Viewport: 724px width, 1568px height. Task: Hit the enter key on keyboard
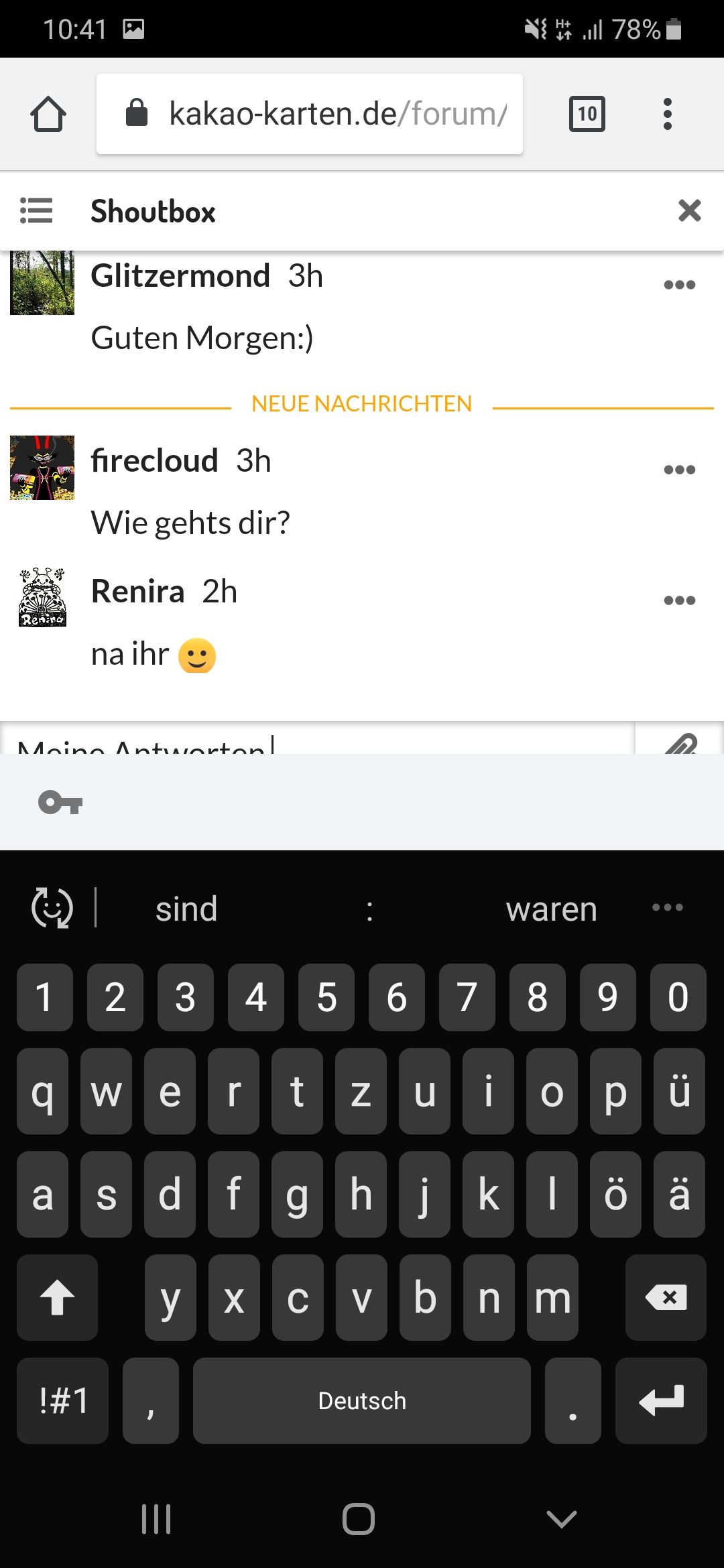pos(661,1400)
